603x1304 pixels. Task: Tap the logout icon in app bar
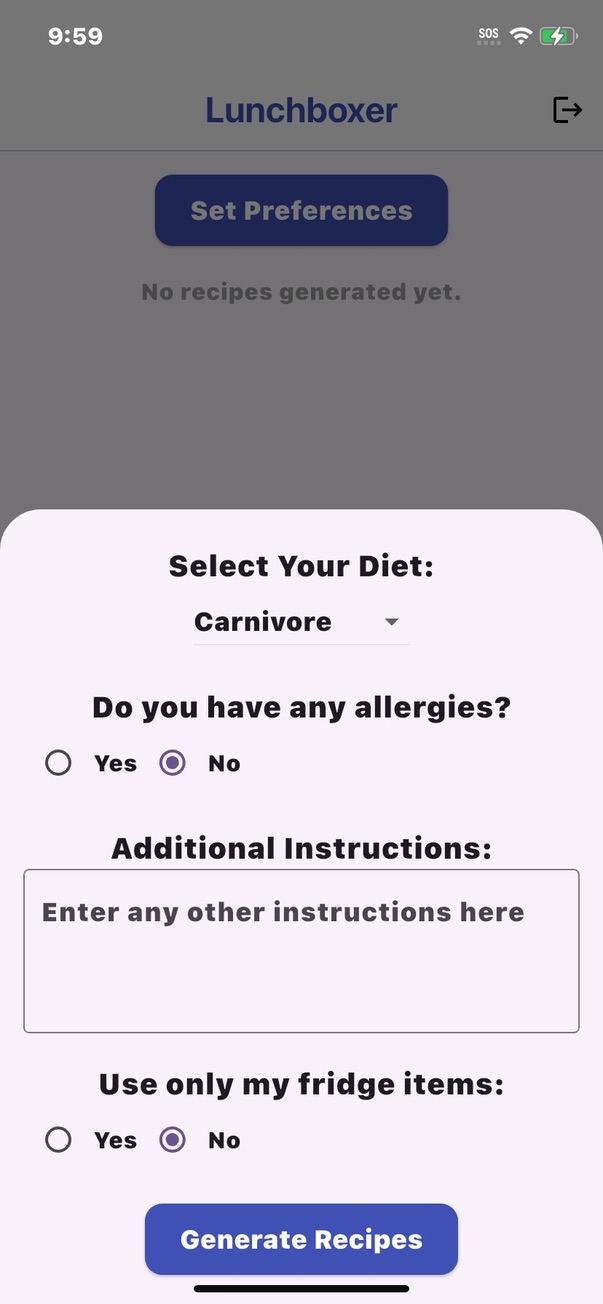[x=567, y=110]
